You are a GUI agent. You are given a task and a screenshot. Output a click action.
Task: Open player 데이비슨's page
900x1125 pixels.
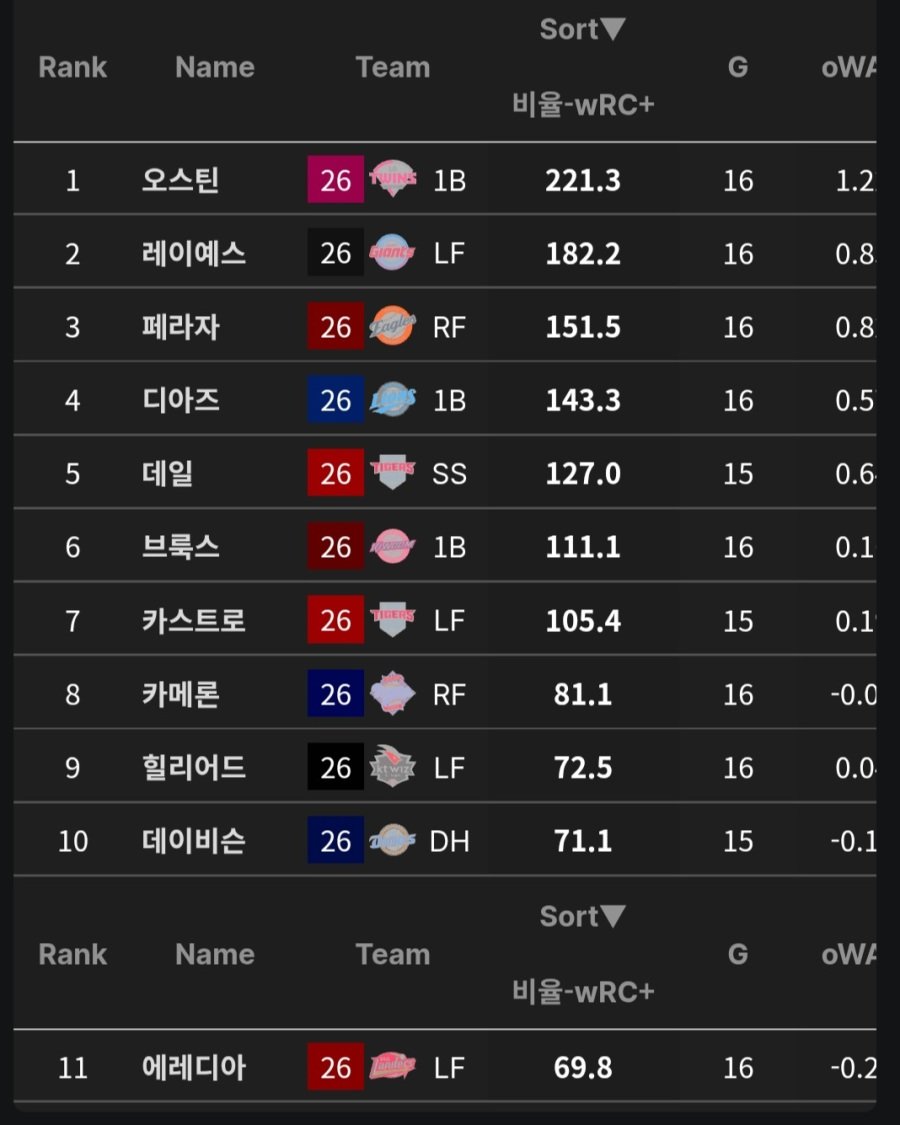pyautogui.click(x=194, y=841)
